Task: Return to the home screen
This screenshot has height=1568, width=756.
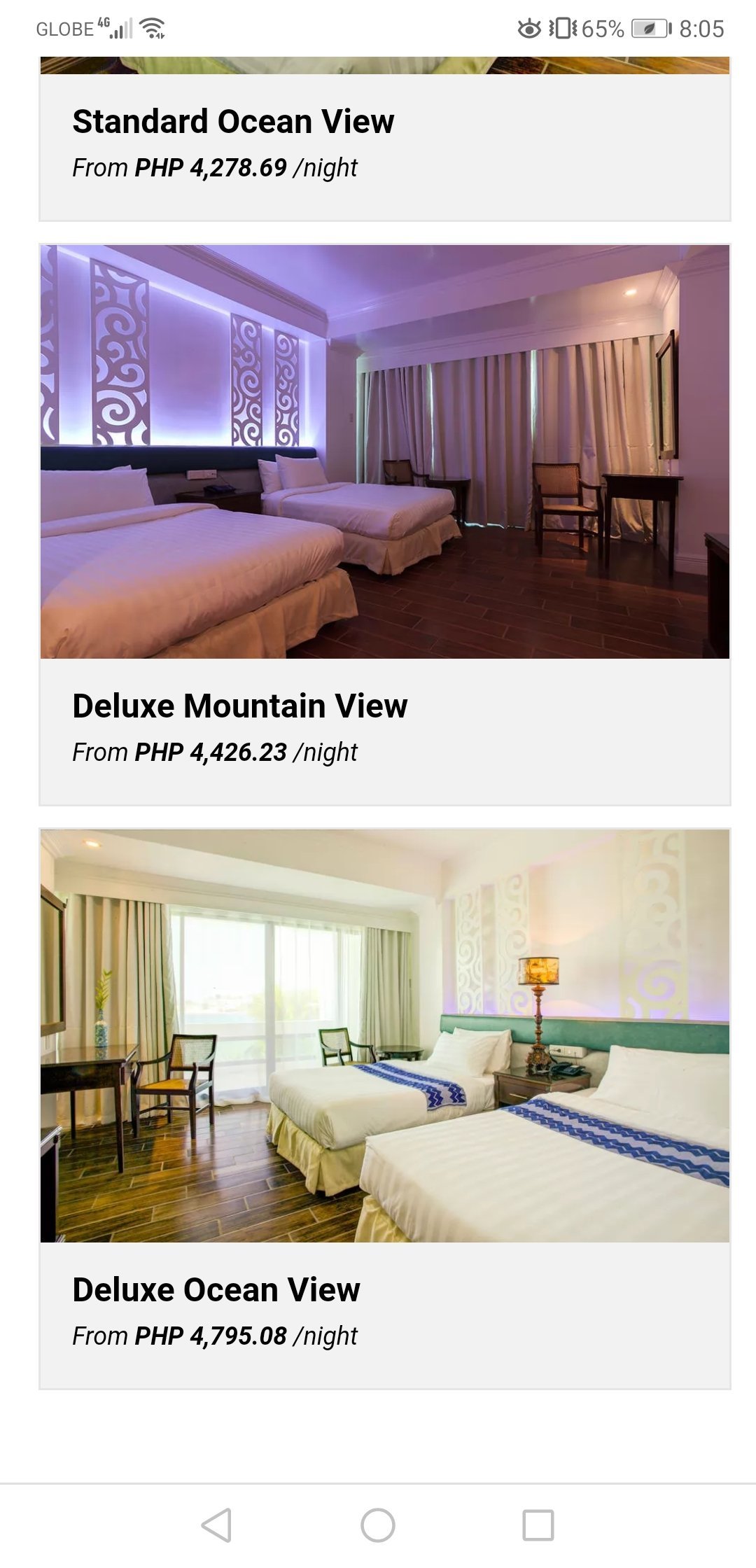Action: [378, 1525]
